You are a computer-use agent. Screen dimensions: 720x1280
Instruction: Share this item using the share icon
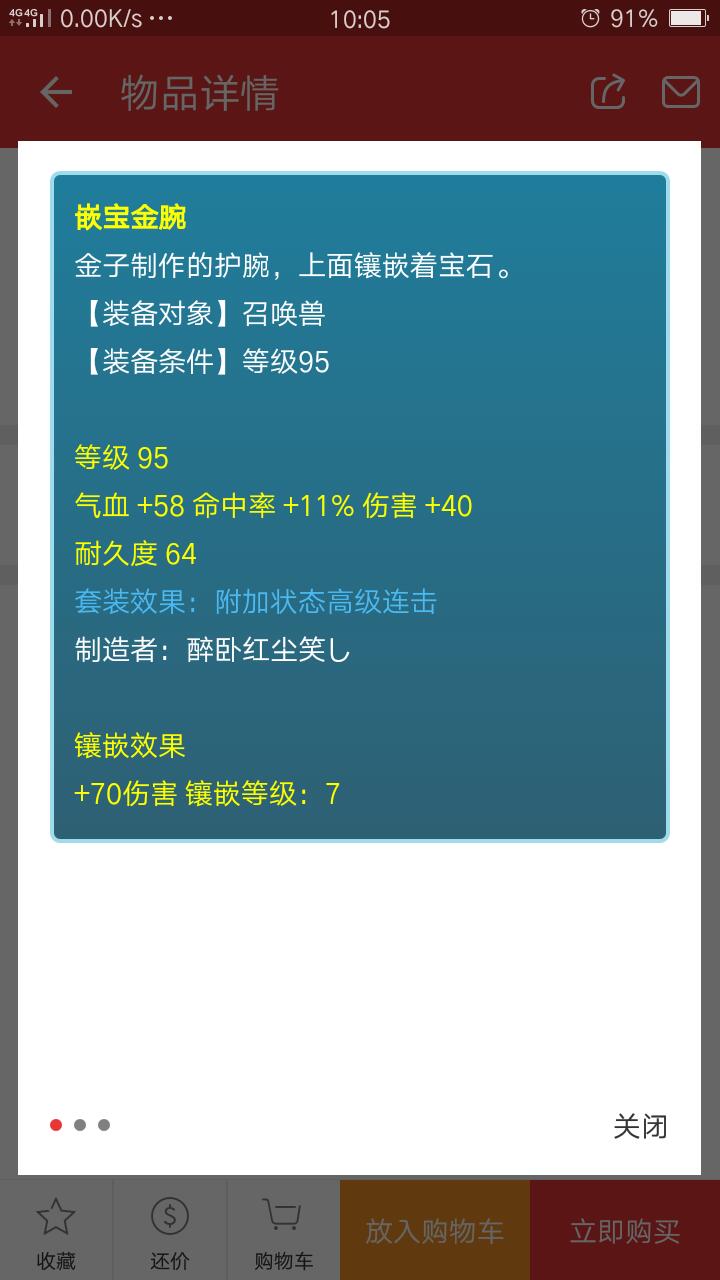pyautogui.click(x=608, y=92)
